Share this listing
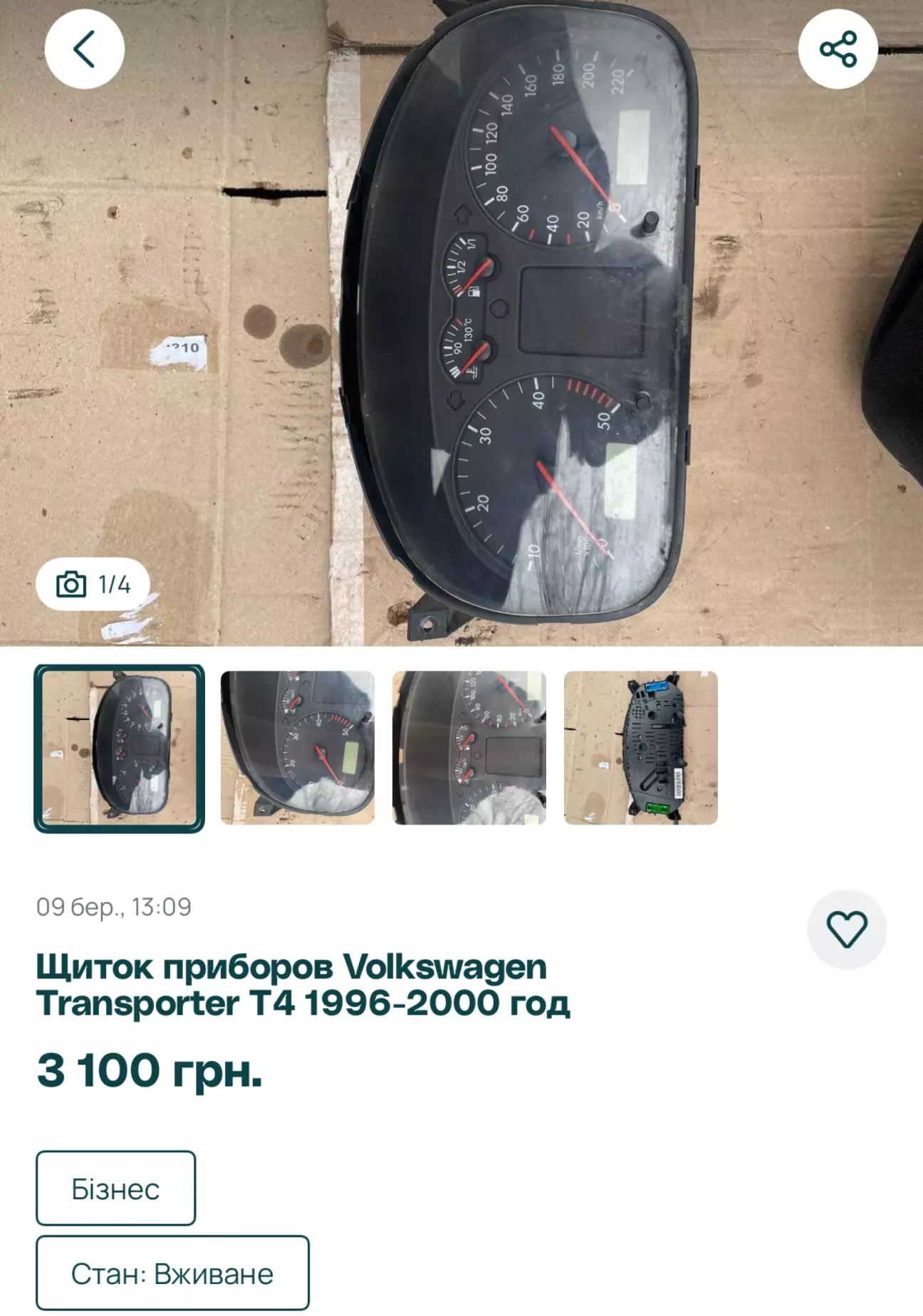923x1316 pixels. (838, 49)
